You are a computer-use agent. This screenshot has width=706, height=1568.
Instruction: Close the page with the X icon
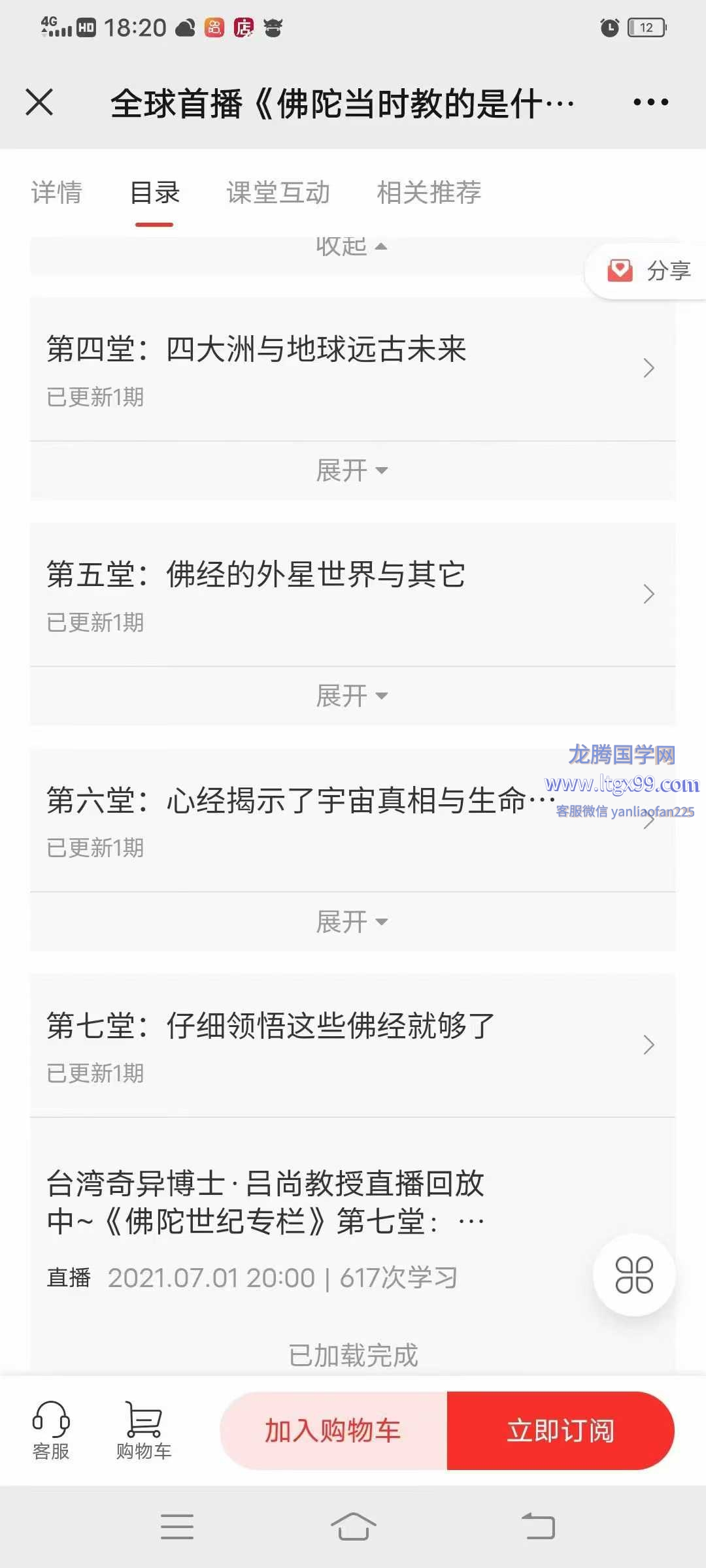(39, 103)
